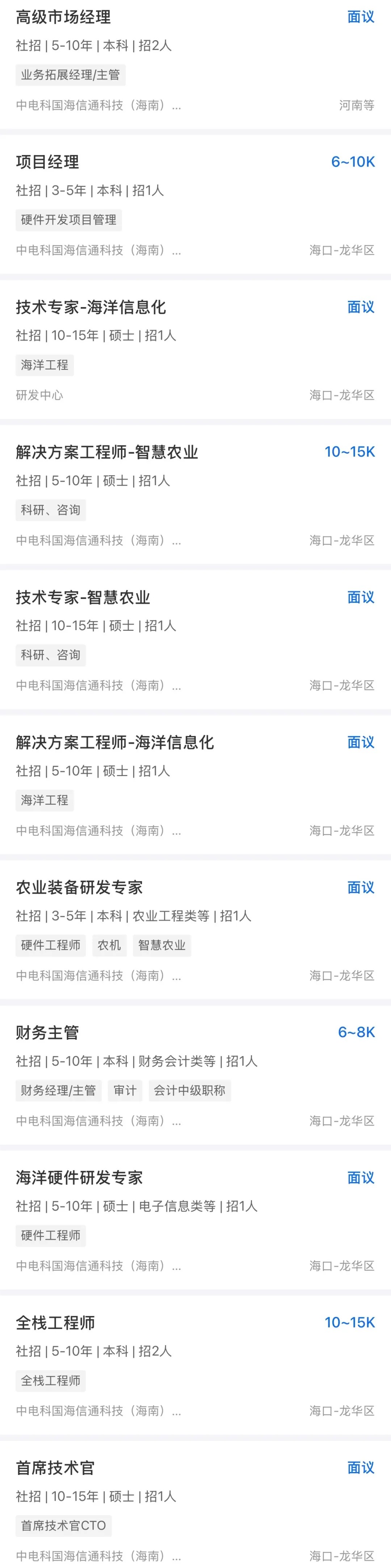This screenshot has width=391, height=1568.
Task: Open the 全栈工程师 position
Action: (55, 1323)
